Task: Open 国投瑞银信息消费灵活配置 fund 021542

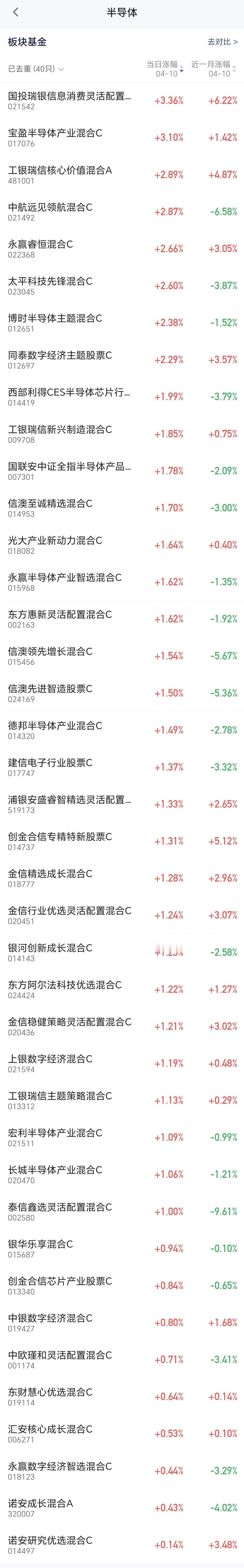Action: click(x=70, y=100)
